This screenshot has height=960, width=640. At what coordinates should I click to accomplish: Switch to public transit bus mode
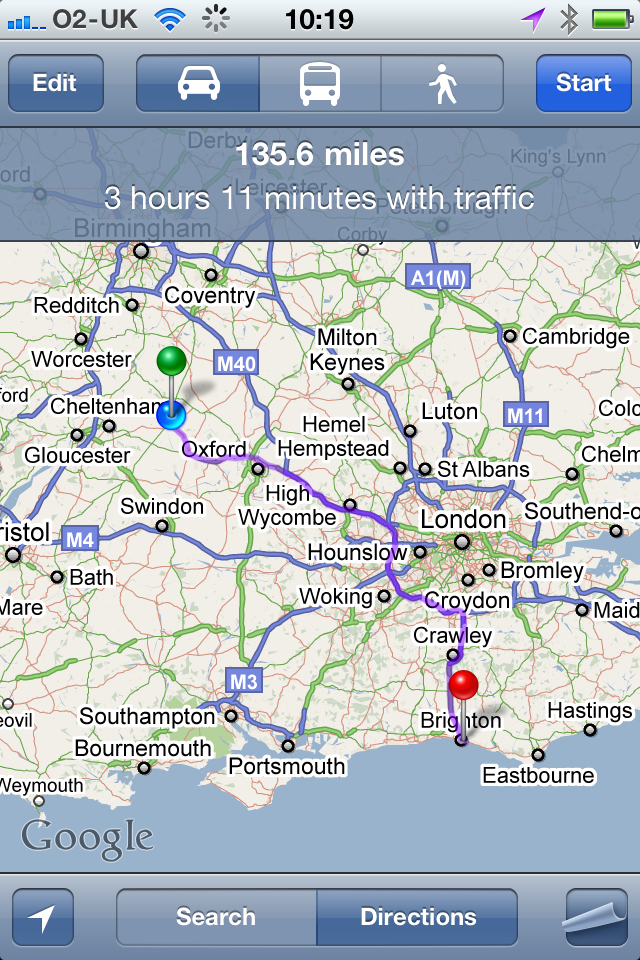[320, 83]
